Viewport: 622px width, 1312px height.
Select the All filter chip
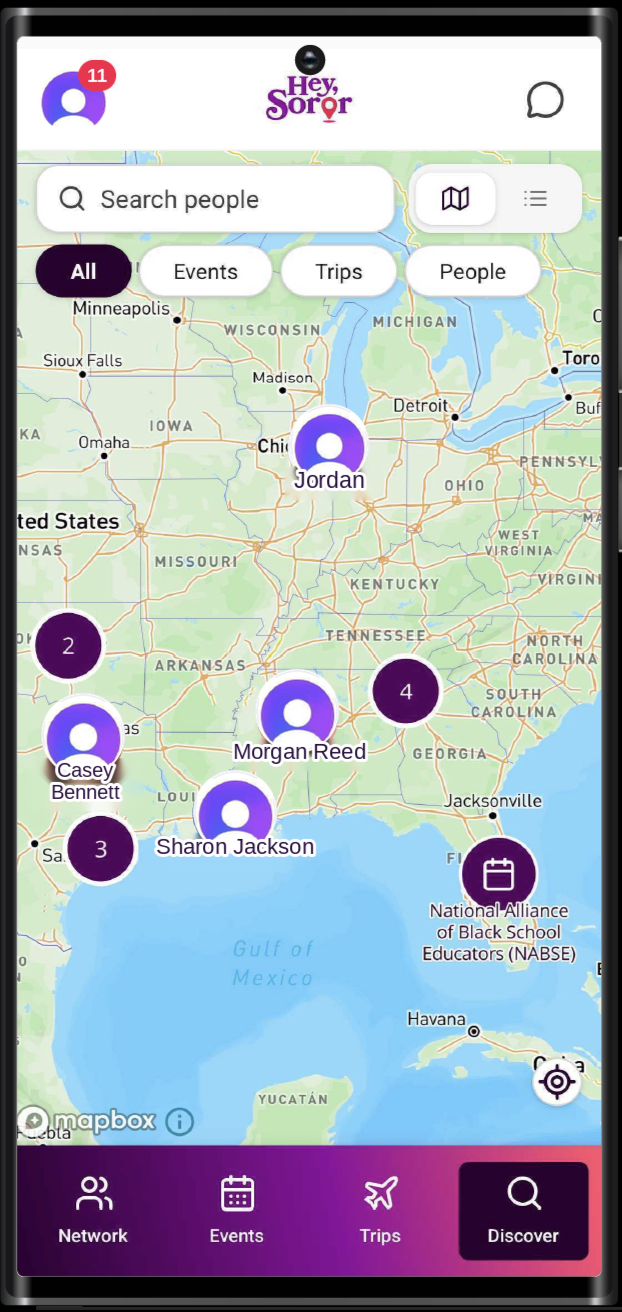tap(84, 271)
